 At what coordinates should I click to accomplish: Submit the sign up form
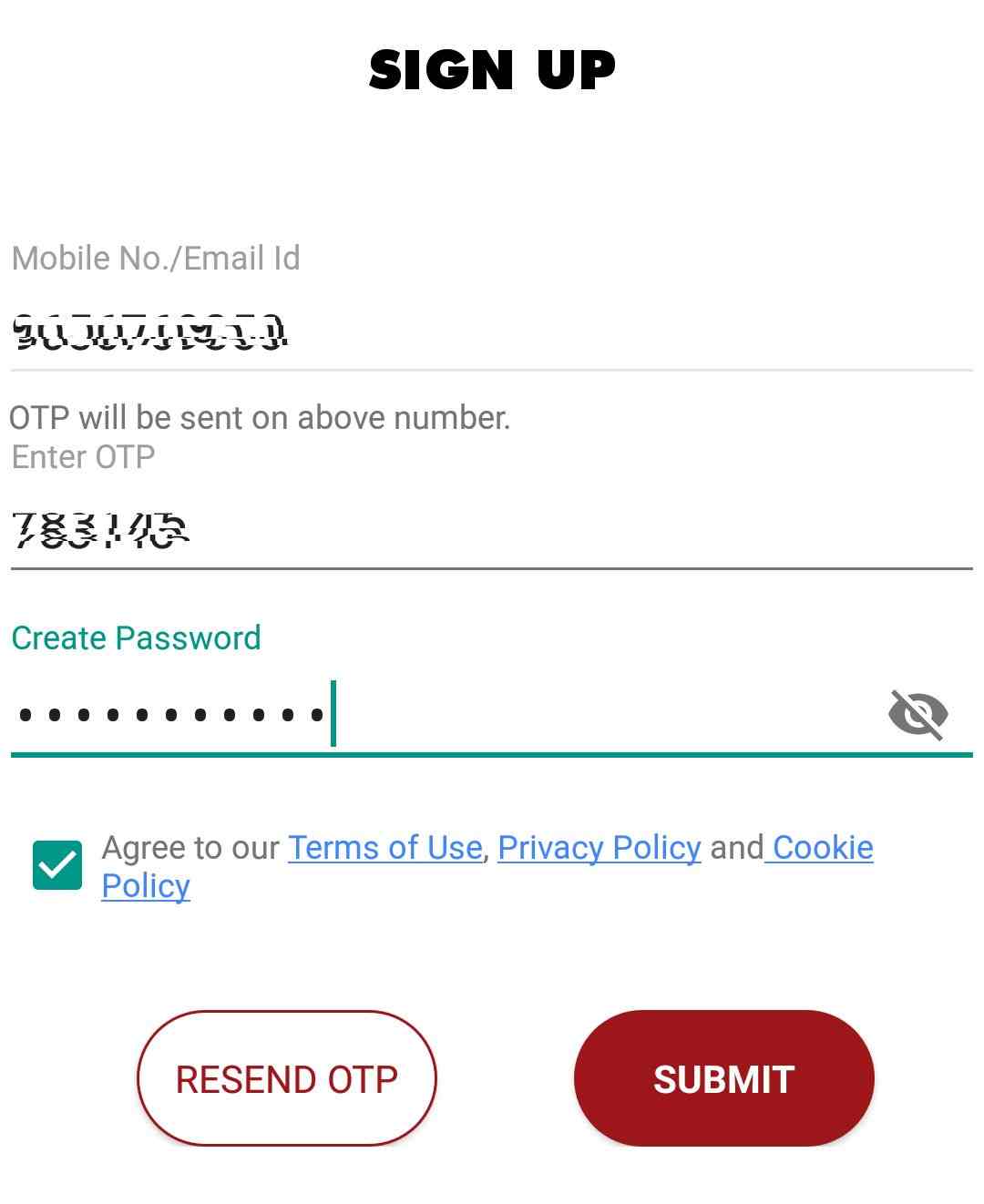723,1078
